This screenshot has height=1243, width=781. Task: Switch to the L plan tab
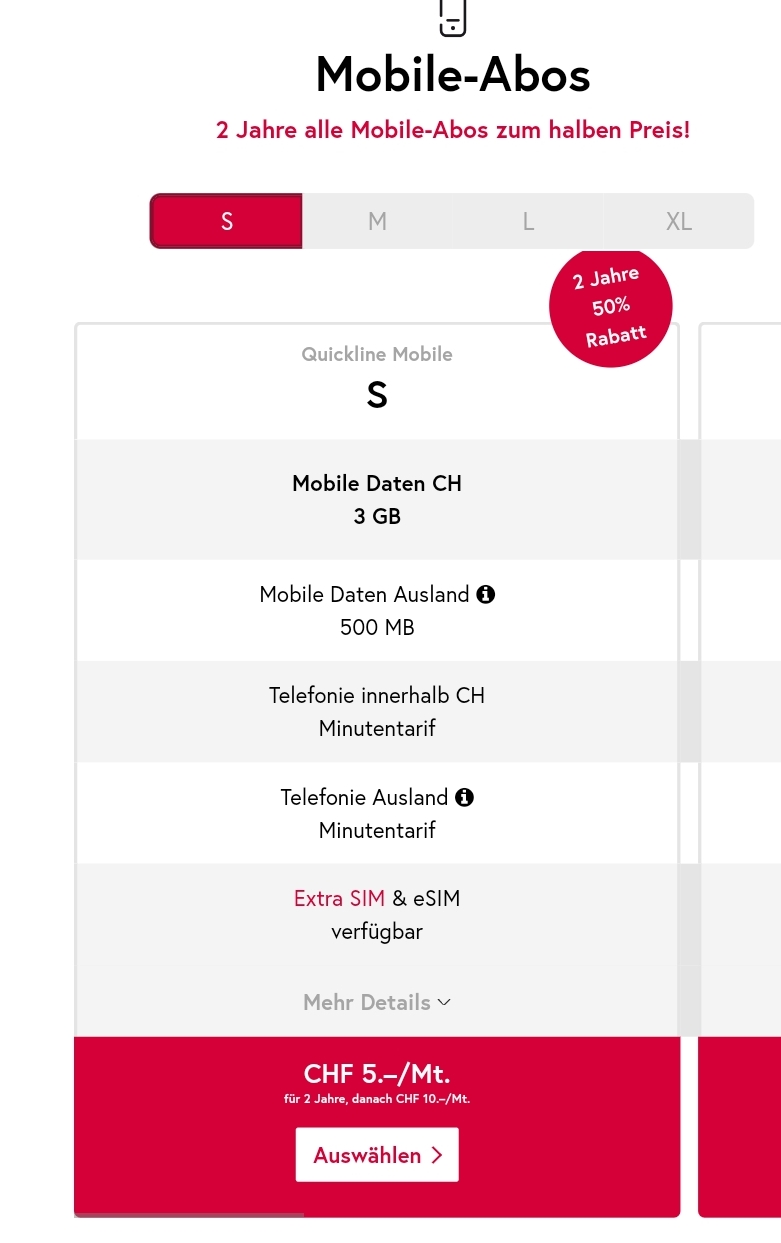point(528,221)
